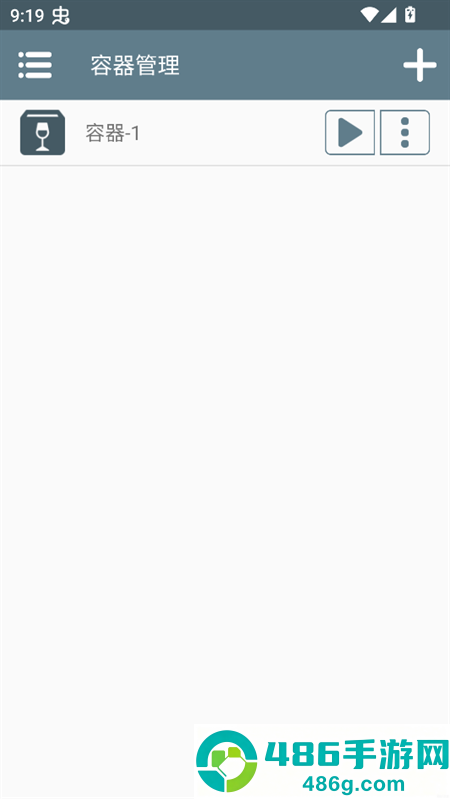Open the 容器-1 list row
The height and width of the screenshot is (799, 450).
pyautogui.click(x=225, y=133)
